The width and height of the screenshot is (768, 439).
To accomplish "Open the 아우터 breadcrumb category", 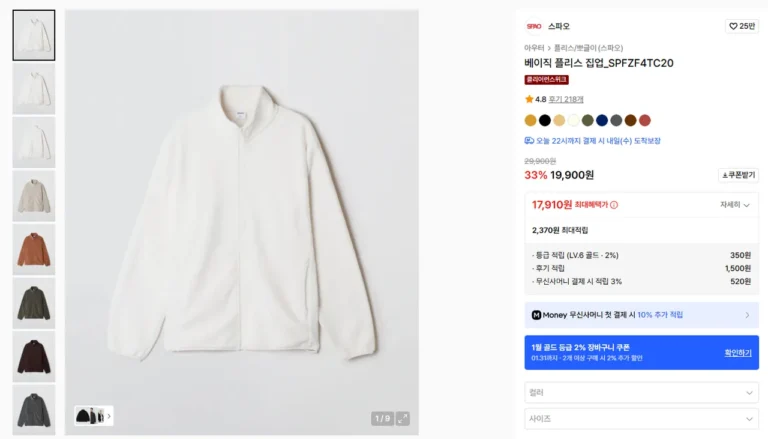I will pos(534,48).
